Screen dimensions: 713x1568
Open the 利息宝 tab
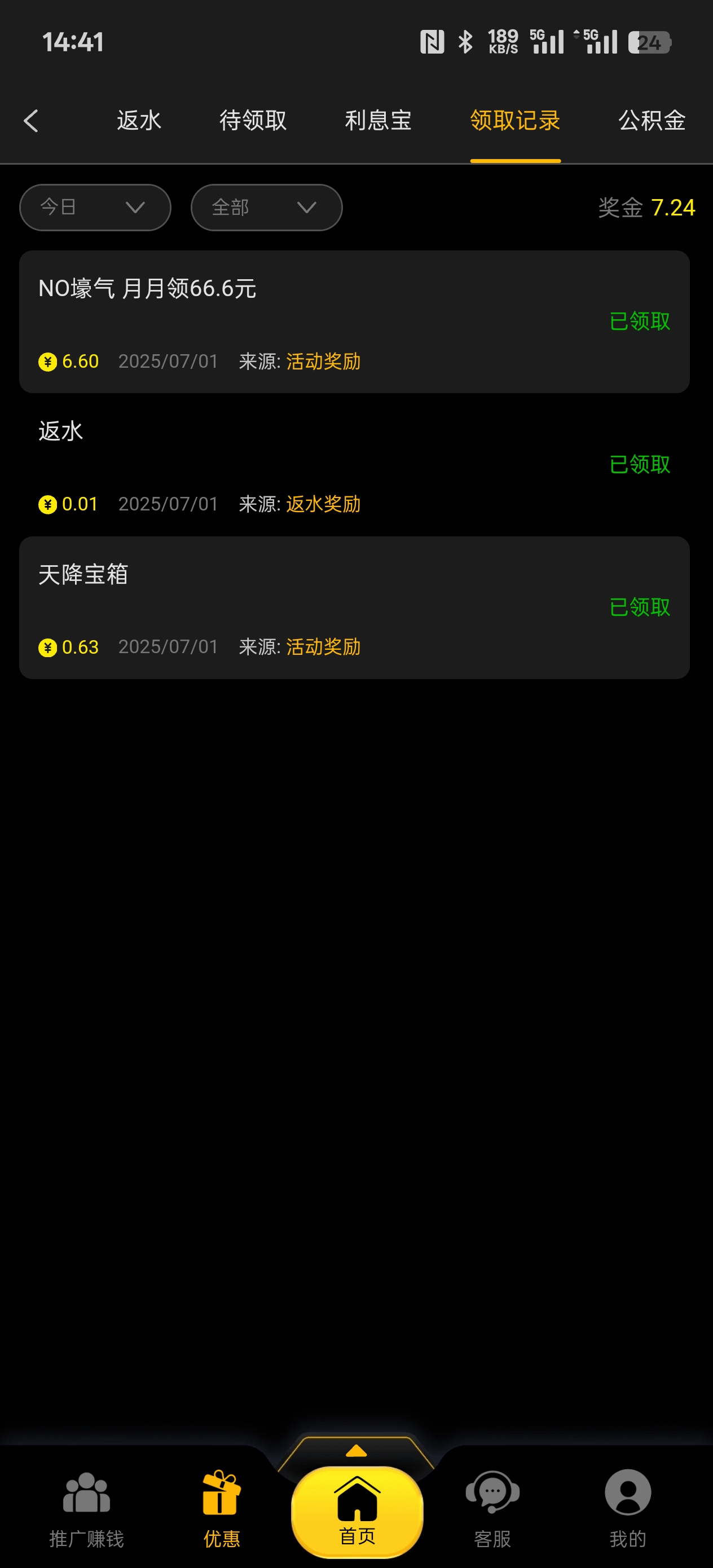[x=378, y=121]
